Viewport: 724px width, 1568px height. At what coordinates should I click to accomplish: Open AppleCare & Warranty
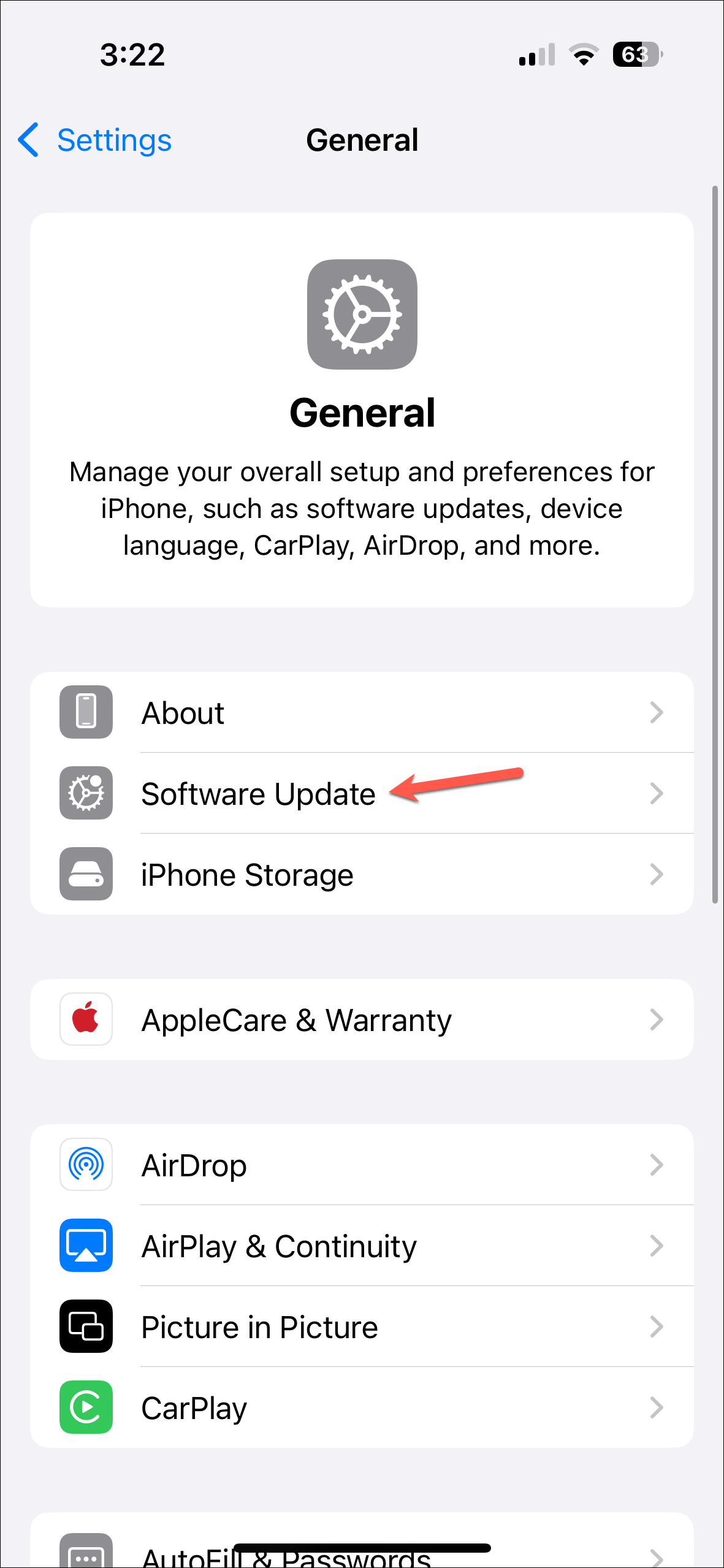point(362,1020)
